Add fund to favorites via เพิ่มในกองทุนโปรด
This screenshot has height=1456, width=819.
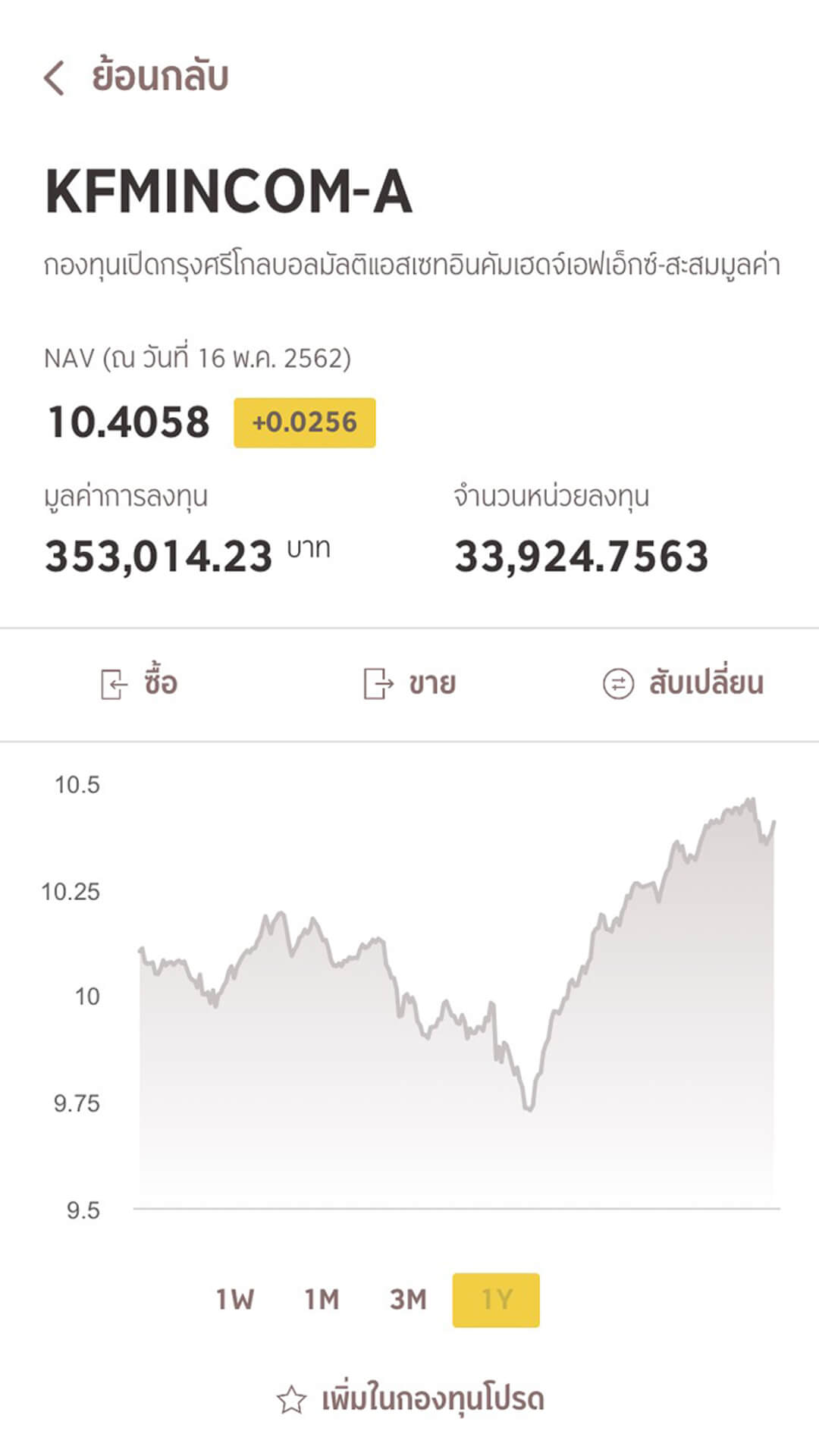410,1399
